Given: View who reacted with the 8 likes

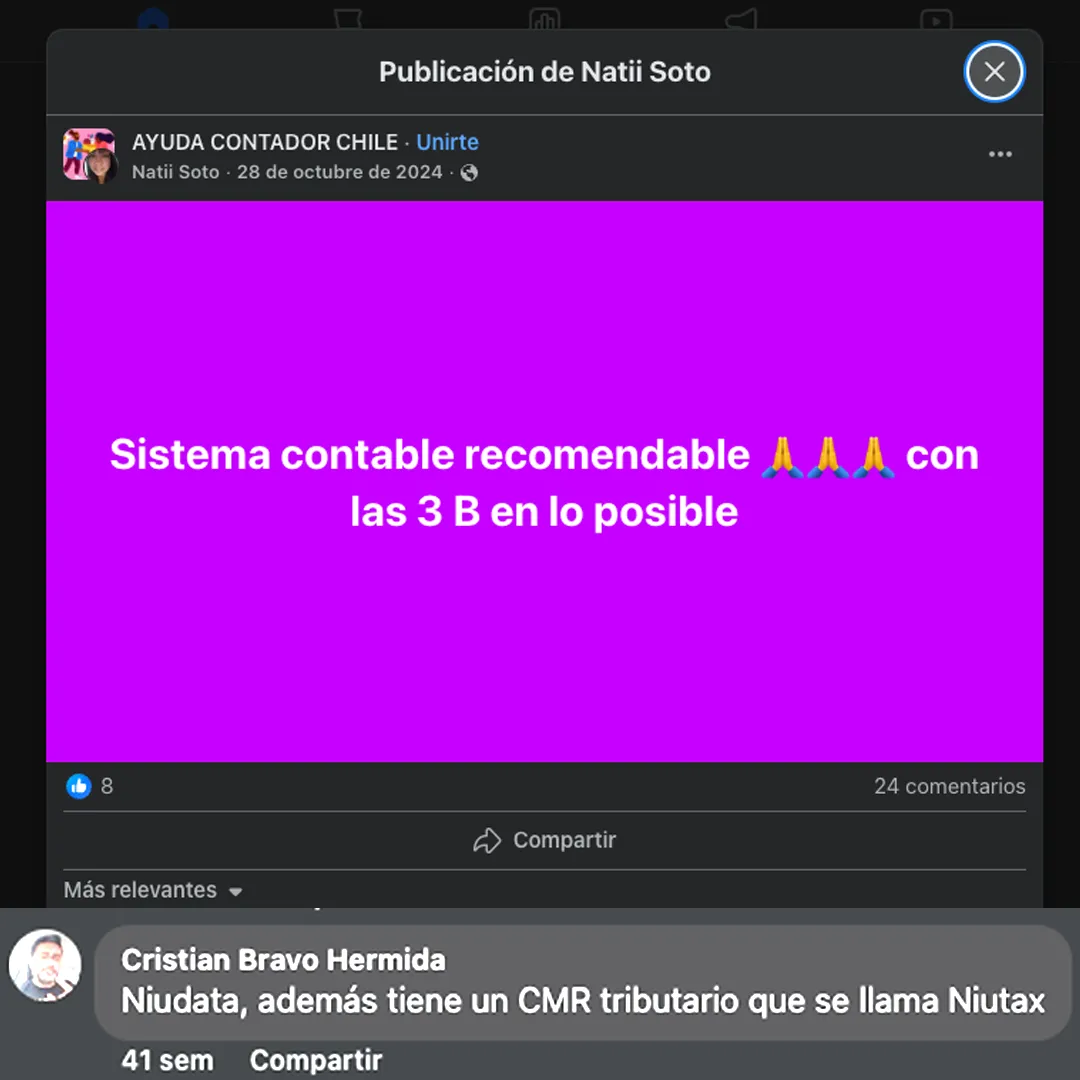Looking at the screenshot, I should click(90, 786).
